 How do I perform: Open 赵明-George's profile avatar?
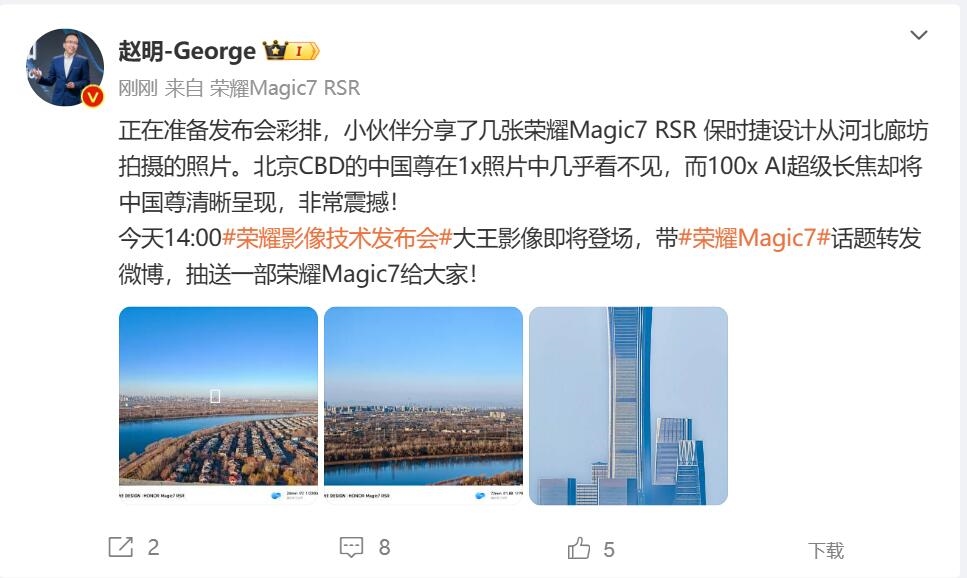64,68
